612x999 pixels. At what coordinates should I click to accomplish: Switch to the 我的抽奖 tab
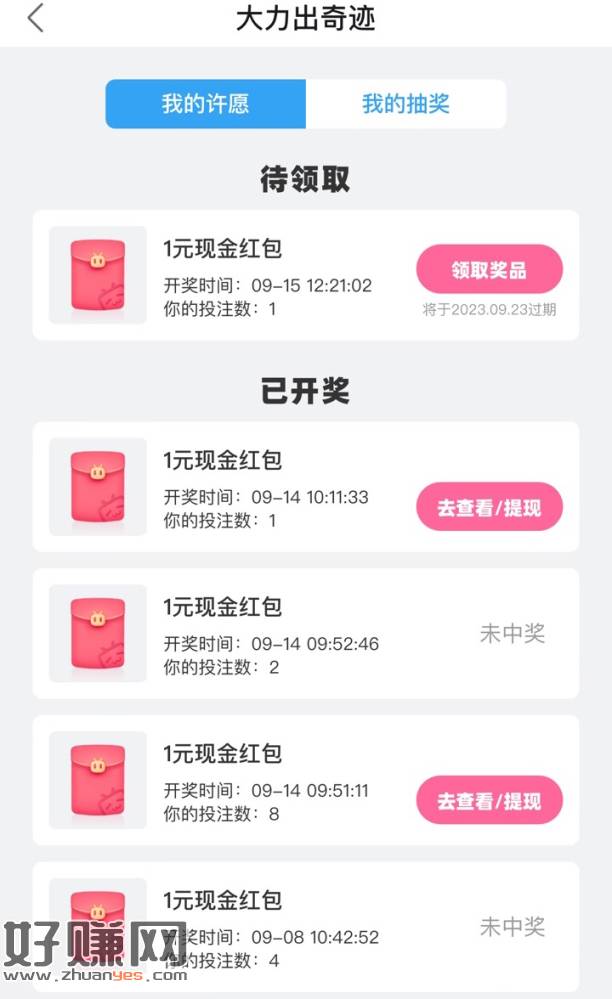(406, 104)
